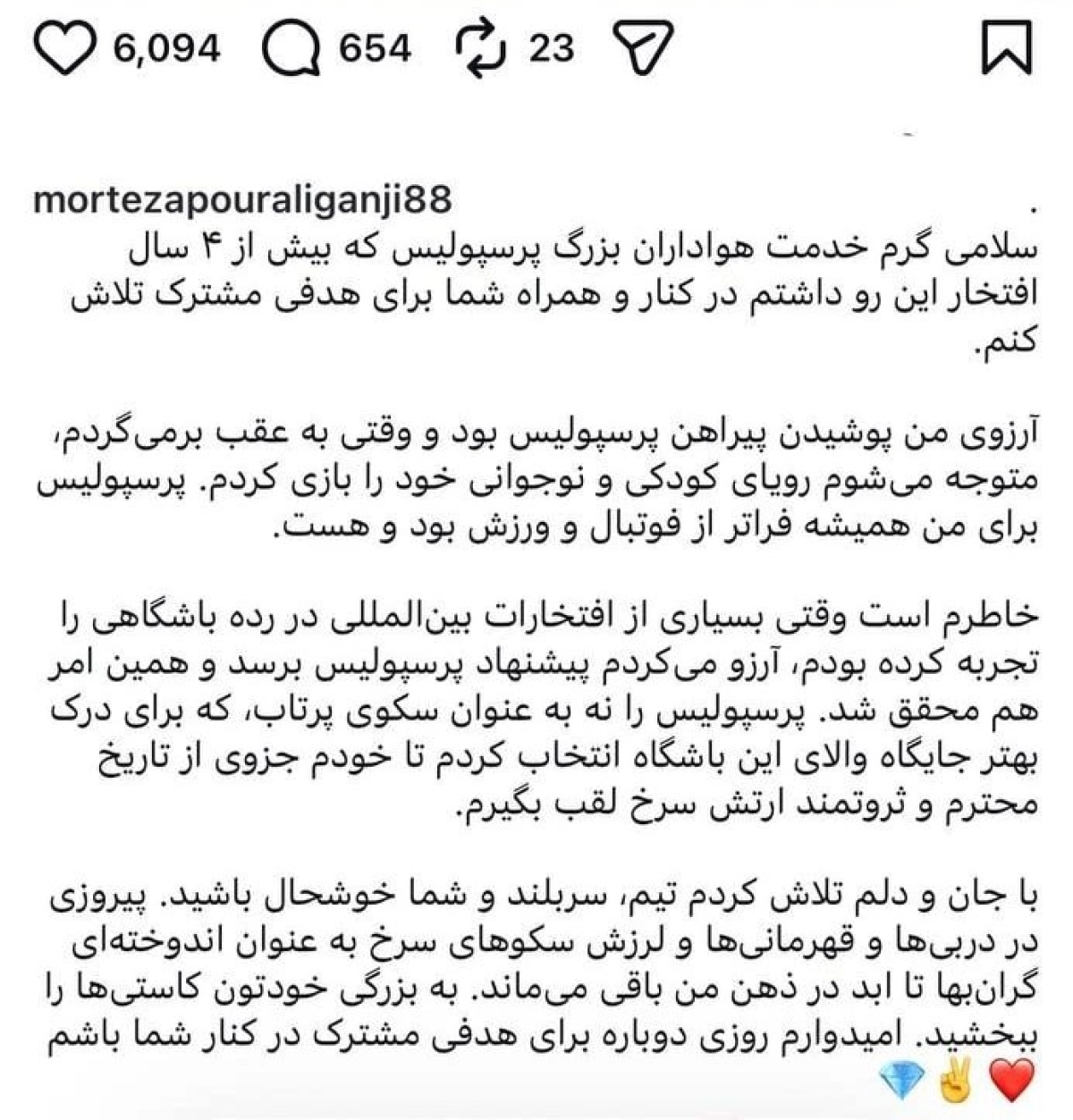Open comments via the speech bubble icon

293,47
